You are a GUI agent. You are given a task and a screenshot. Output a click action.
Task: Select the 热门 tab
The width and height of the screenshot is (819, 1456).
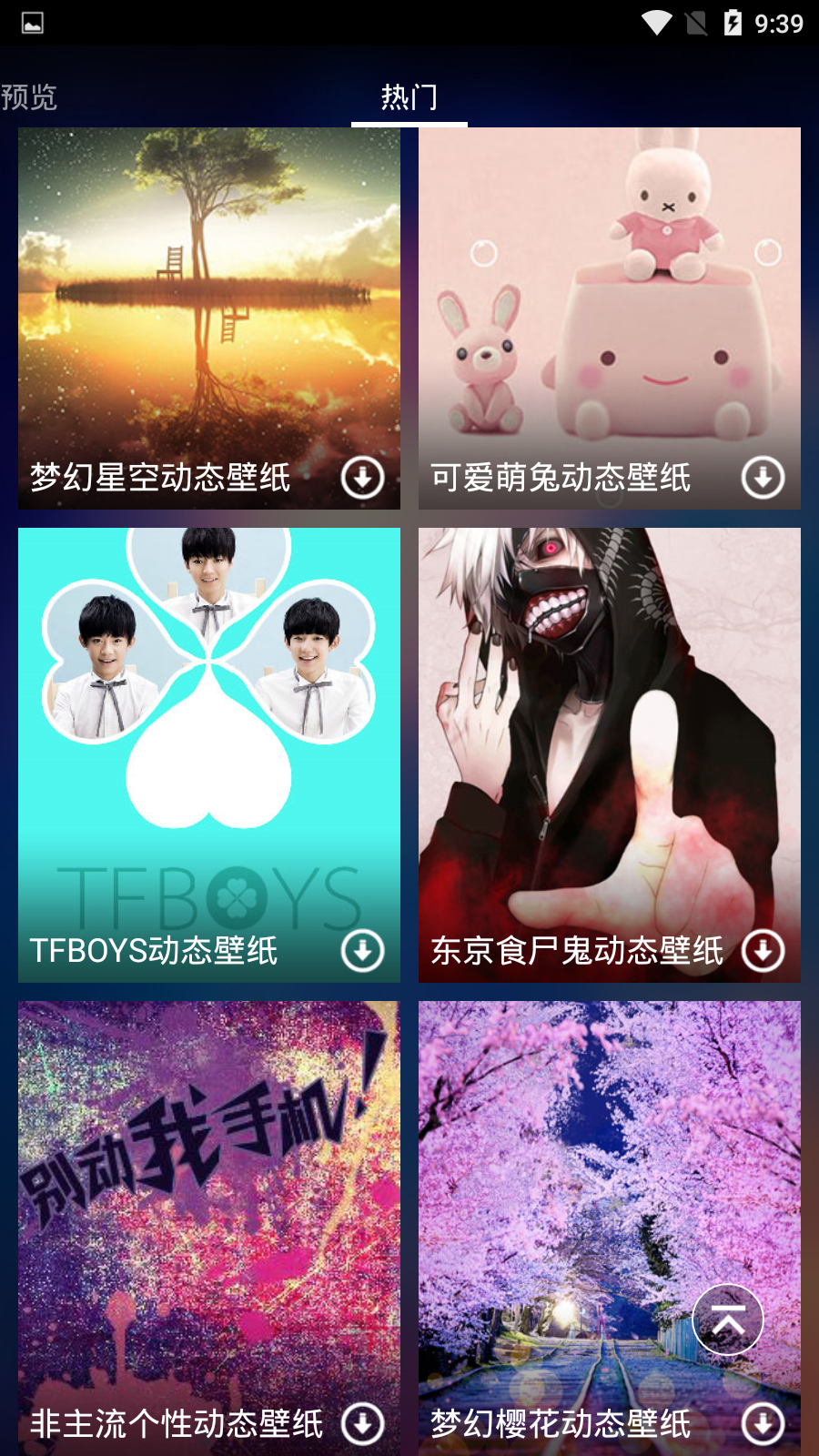409,96
